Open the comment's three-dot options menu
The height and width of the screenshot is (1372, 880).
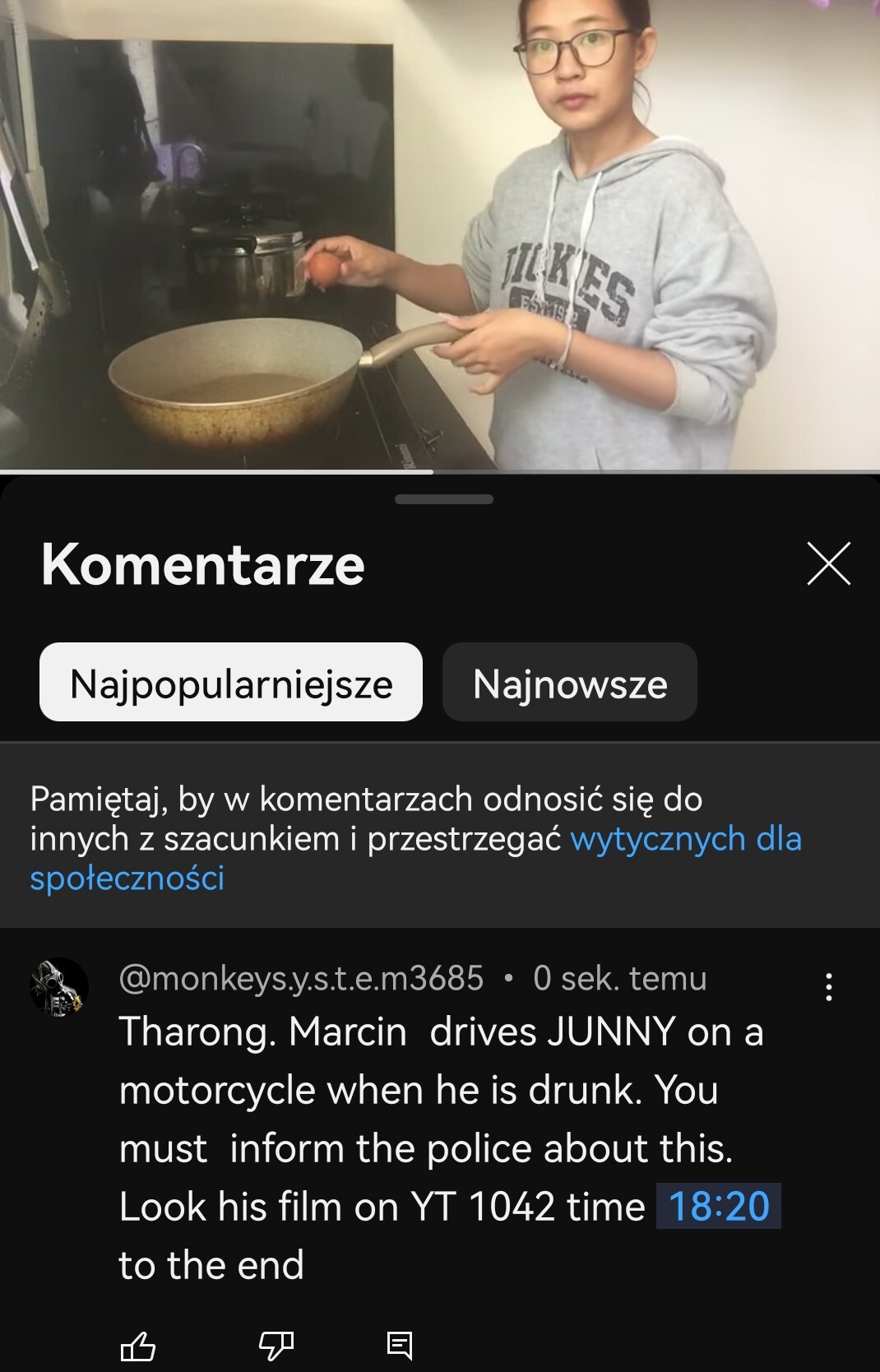pos(828,987)
